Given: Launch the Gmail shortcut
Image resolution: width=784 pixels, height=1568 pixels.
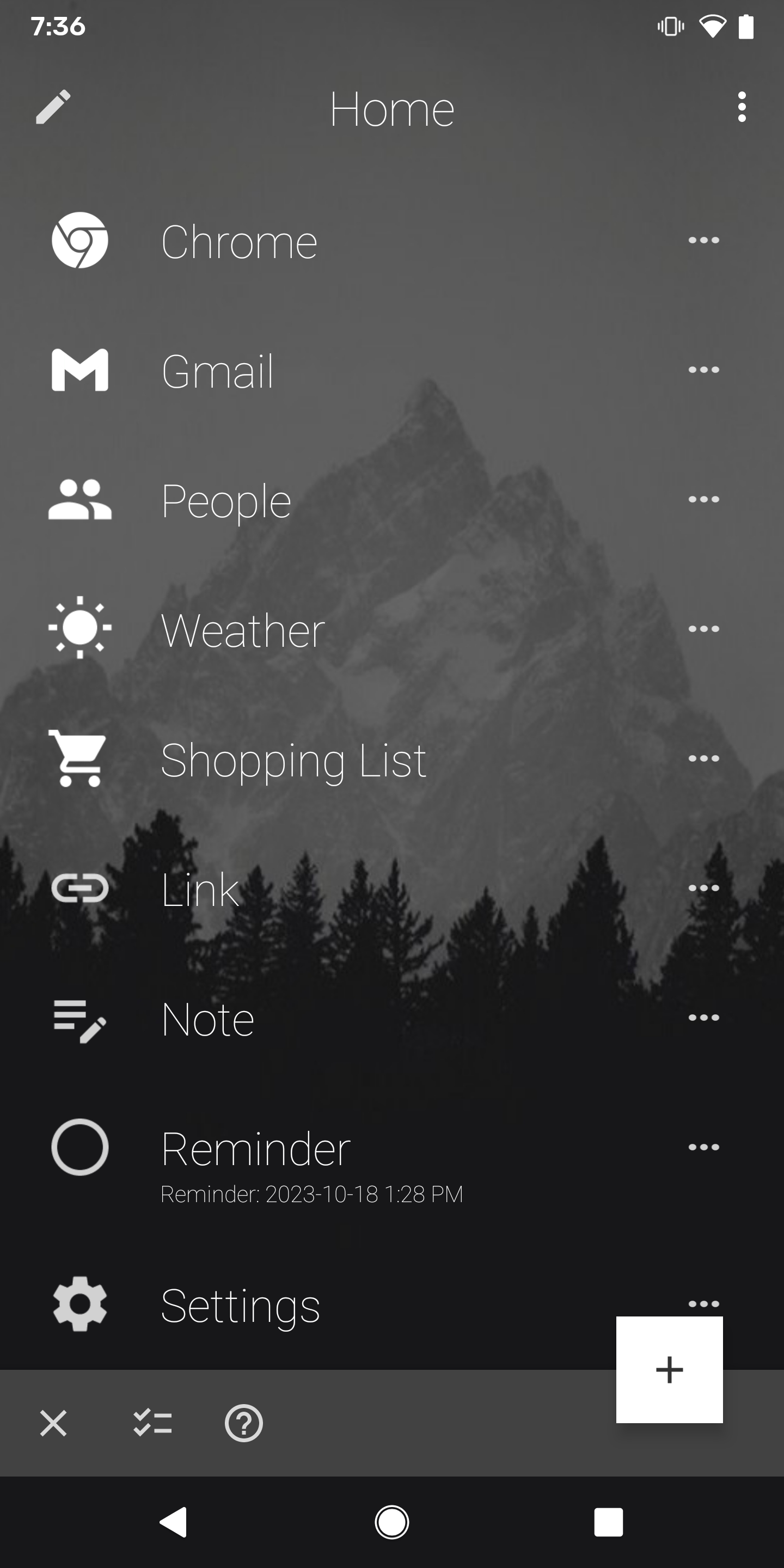Looking at the screenshot, I should (217, 371).
